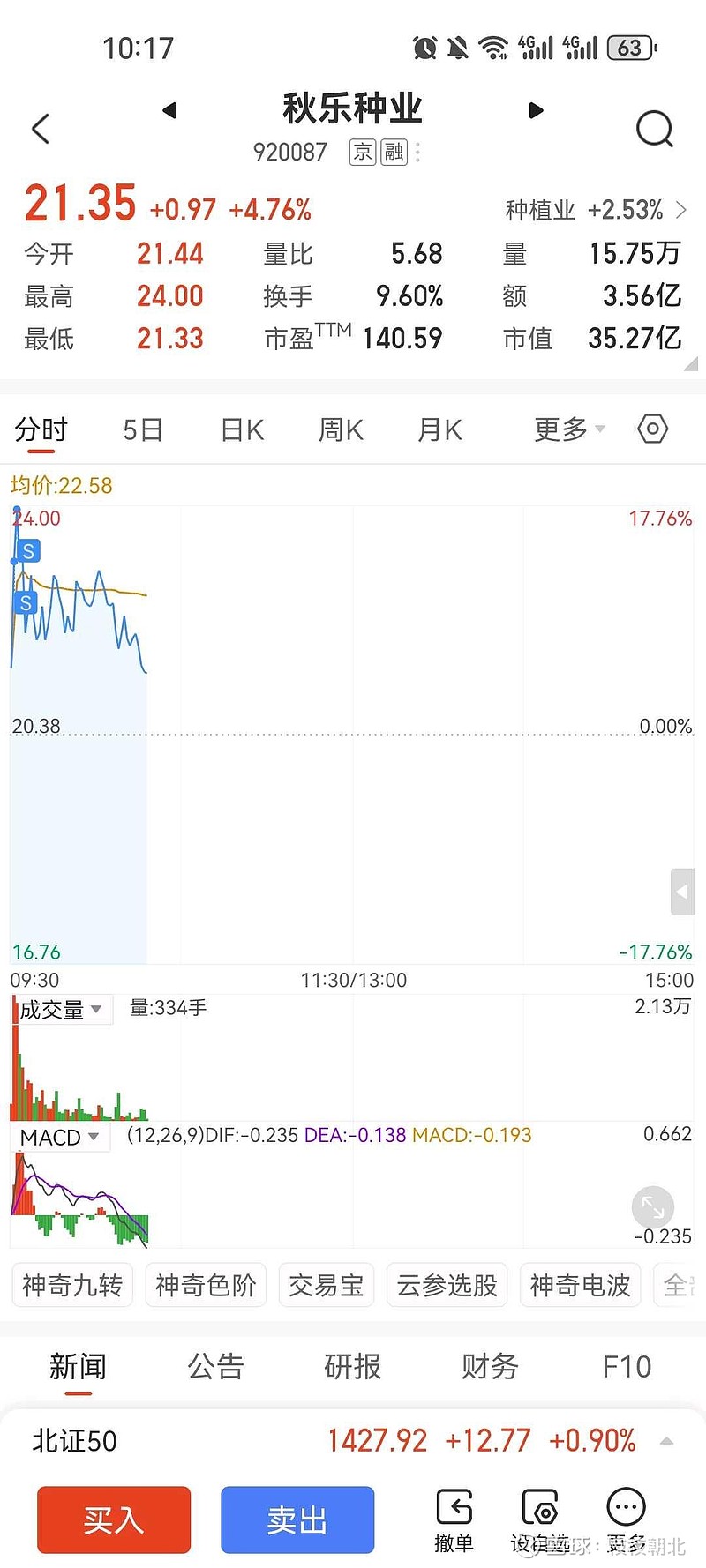Viewport: 706px width, 1568px height.
Task: Switch to the previous stock arrow
Action: (x=170, y=110)
